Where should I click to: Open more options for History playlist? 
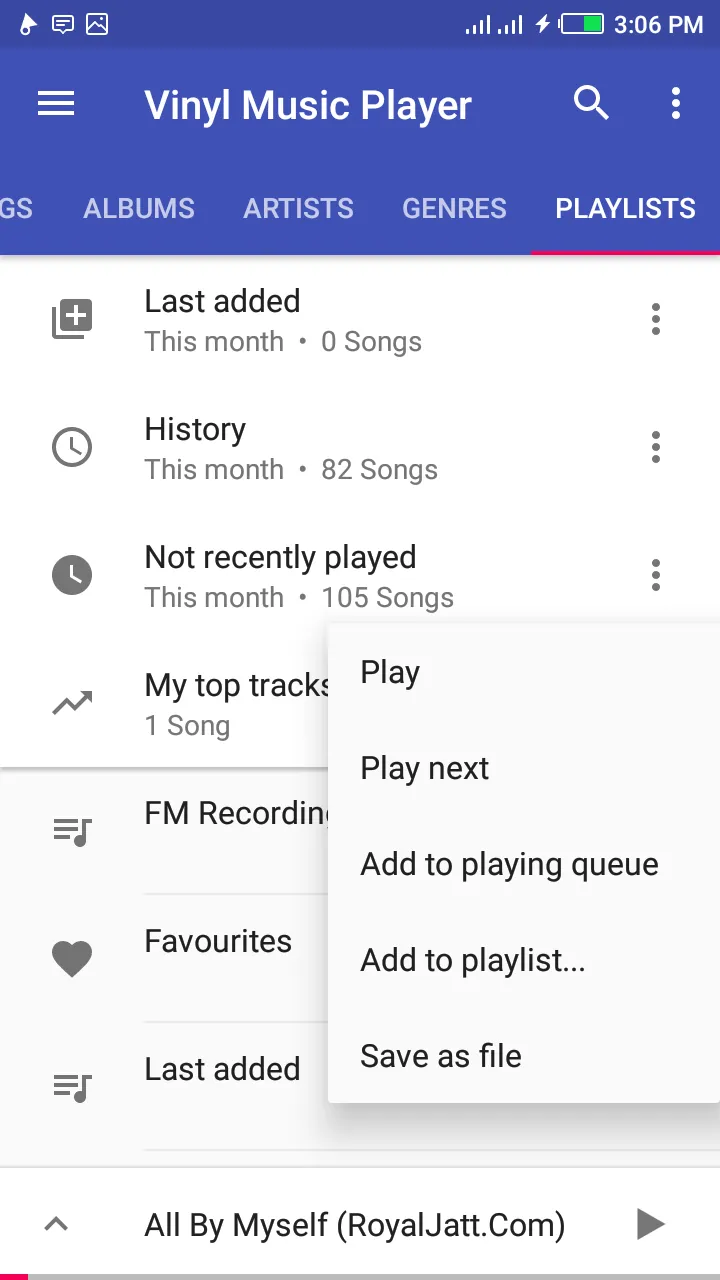(656, 447)
